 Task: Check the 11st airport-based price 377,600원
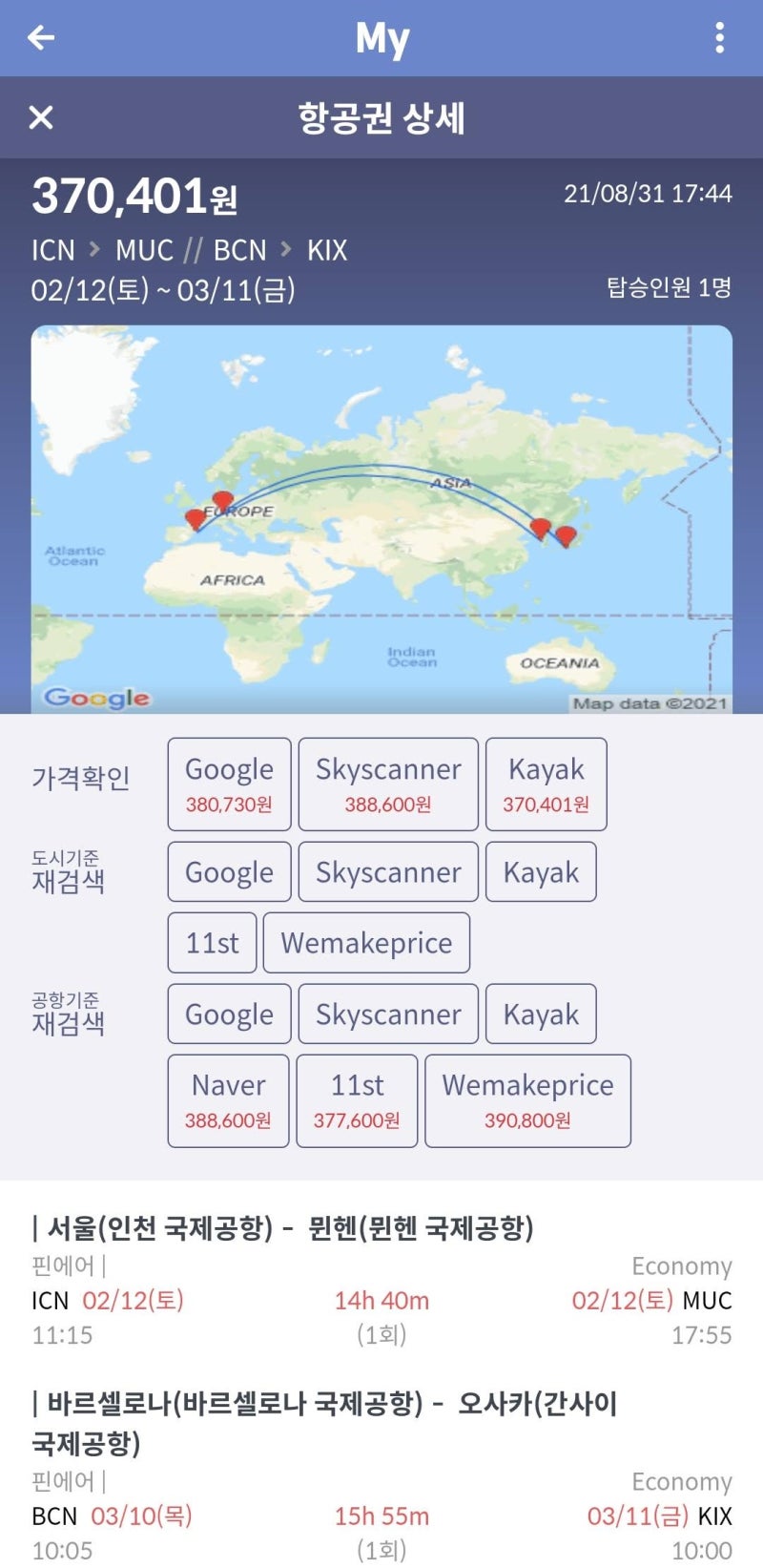pyautogui.click(x=357, y=1099)
